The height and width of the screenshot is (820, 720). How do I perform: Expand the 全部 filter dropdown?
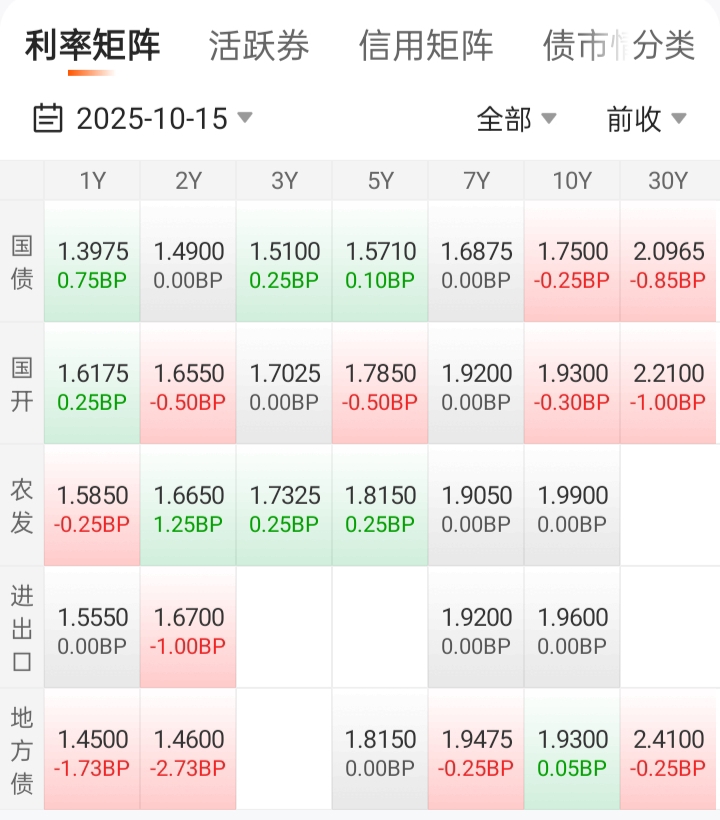tap(516, 119)
